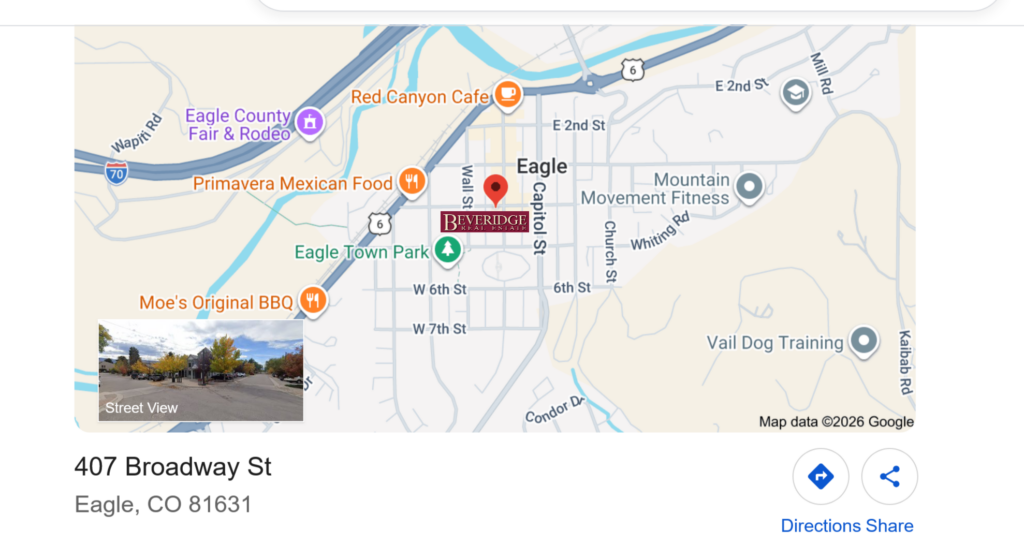Get directions to 407 Broadway St
The image size is (1024, 544).
pos(820,476)
